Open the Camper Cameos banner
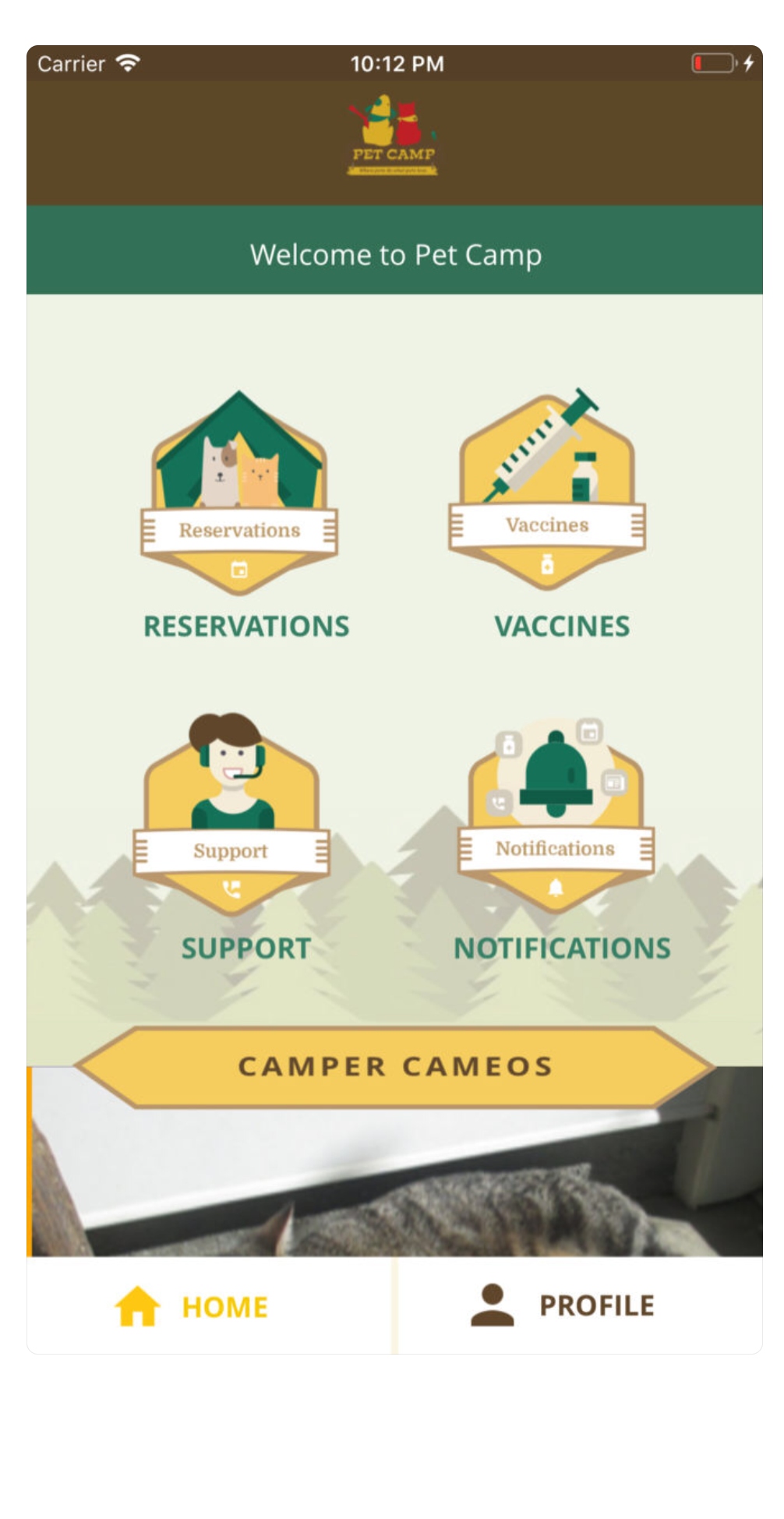Image resolution: width=784 pixels, height=1519 pixels. tap(394, 1067)
